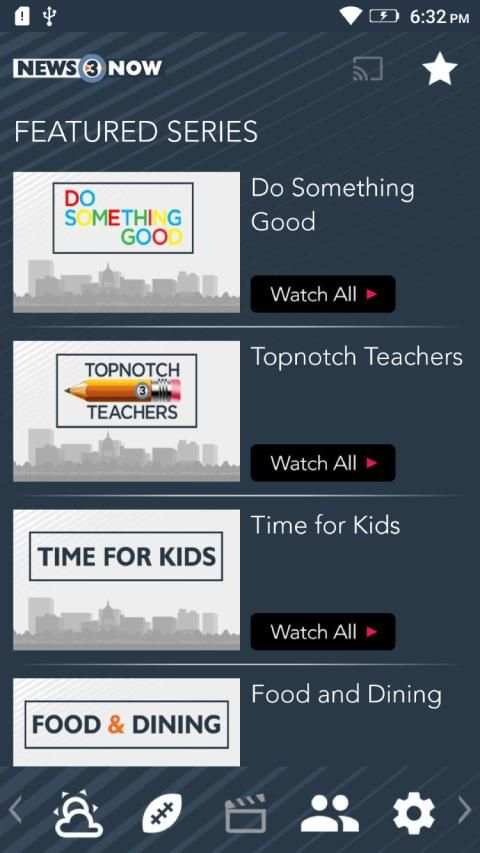Open favorites with the star icon
The height and width of the screenshot is (853, 480).
click(440, 69)
